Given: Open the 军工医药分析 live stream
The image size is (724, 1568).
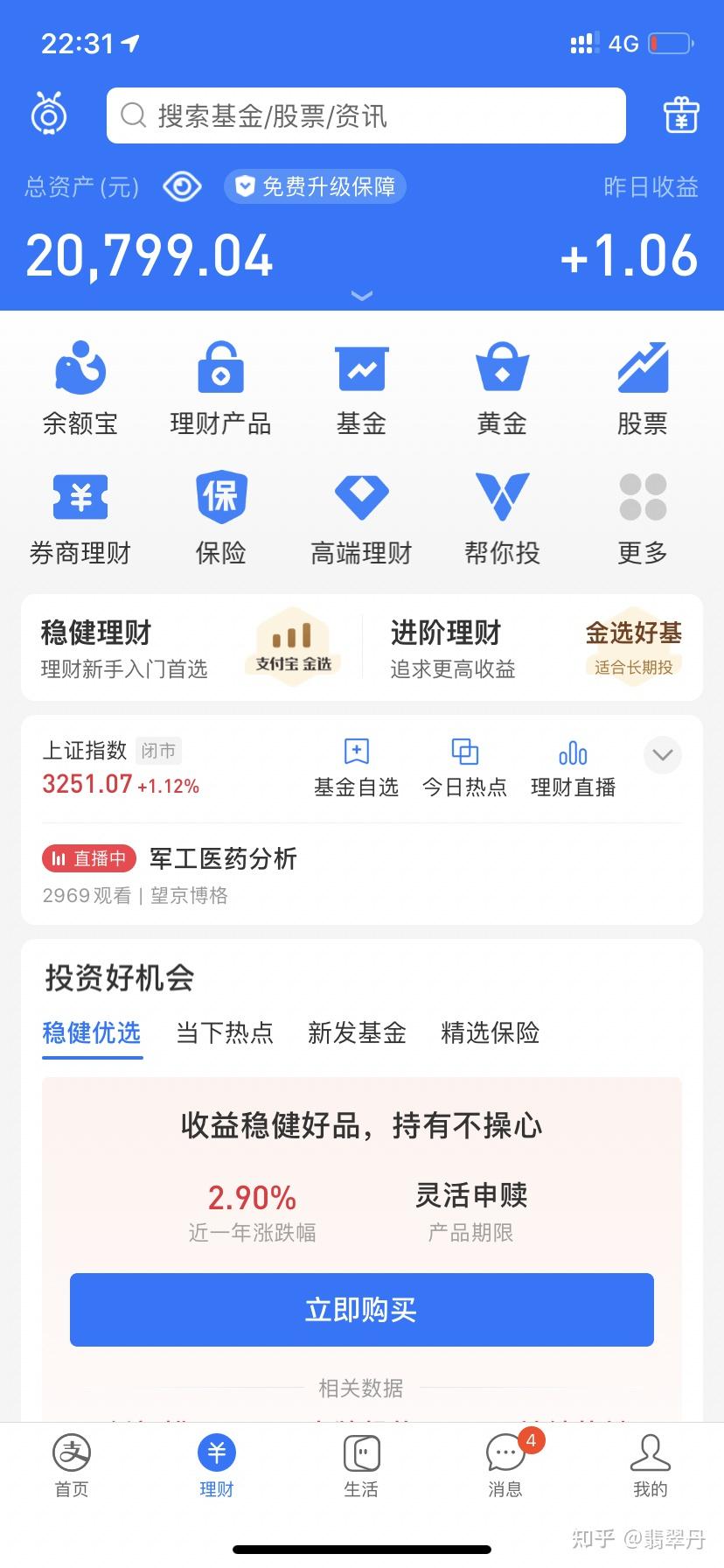Looking at the screenshot, I should [x=223, y=859].
